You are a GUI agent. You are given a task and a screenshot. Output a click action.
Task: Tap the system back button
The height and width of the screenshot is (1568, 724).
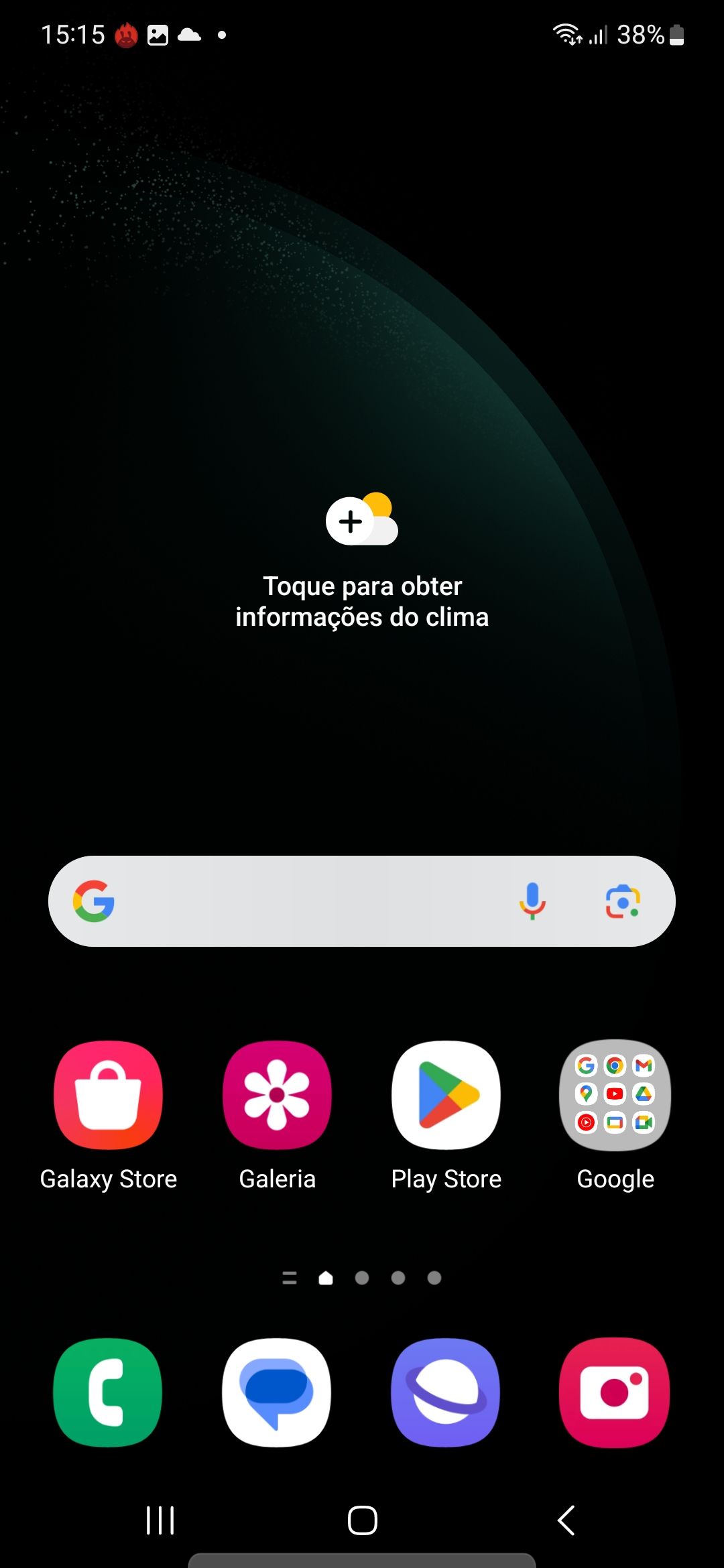566,1520
